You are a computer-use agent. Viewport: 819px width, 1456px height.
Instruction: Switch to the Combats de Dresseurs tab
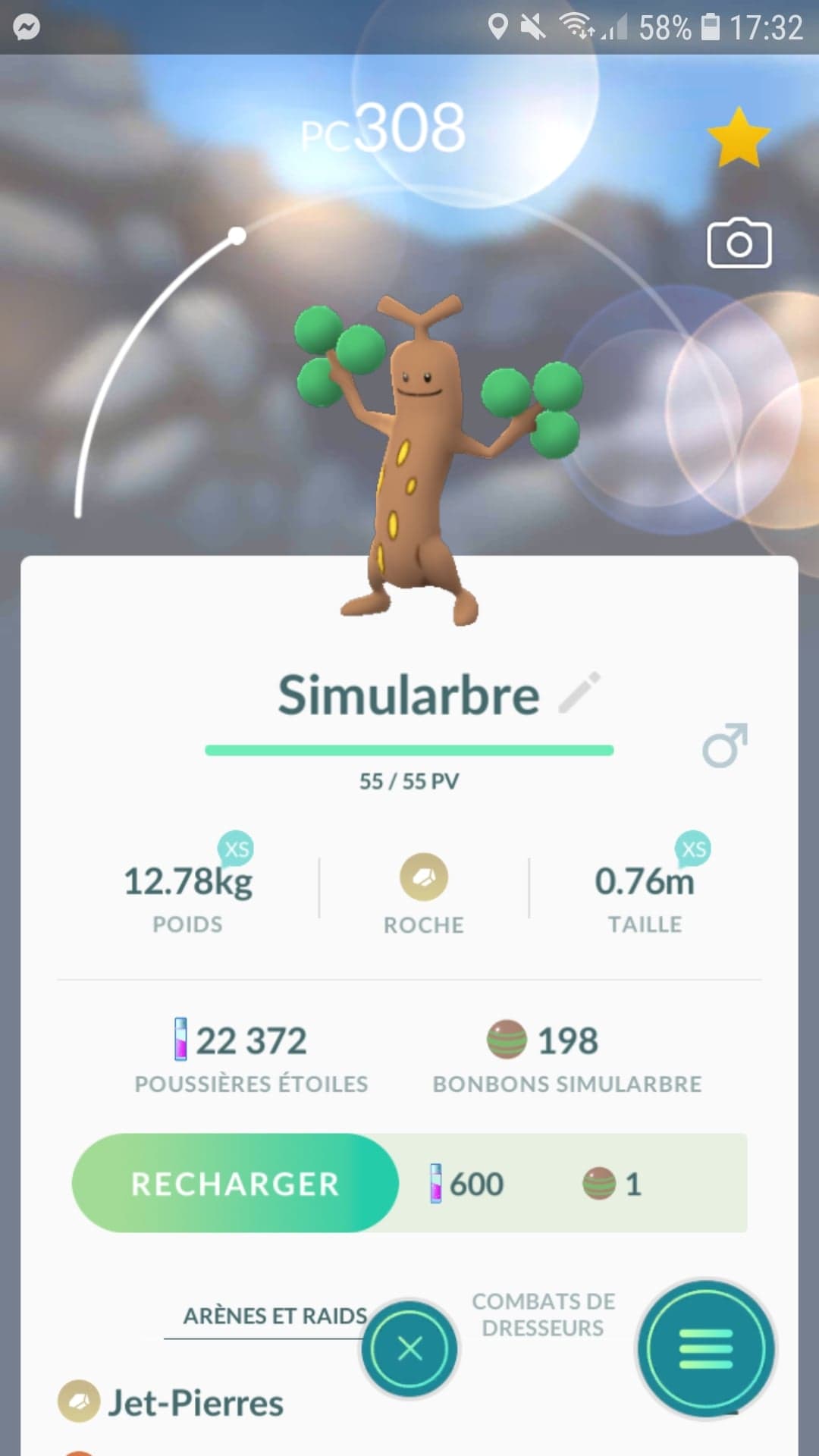(543, 1314)
